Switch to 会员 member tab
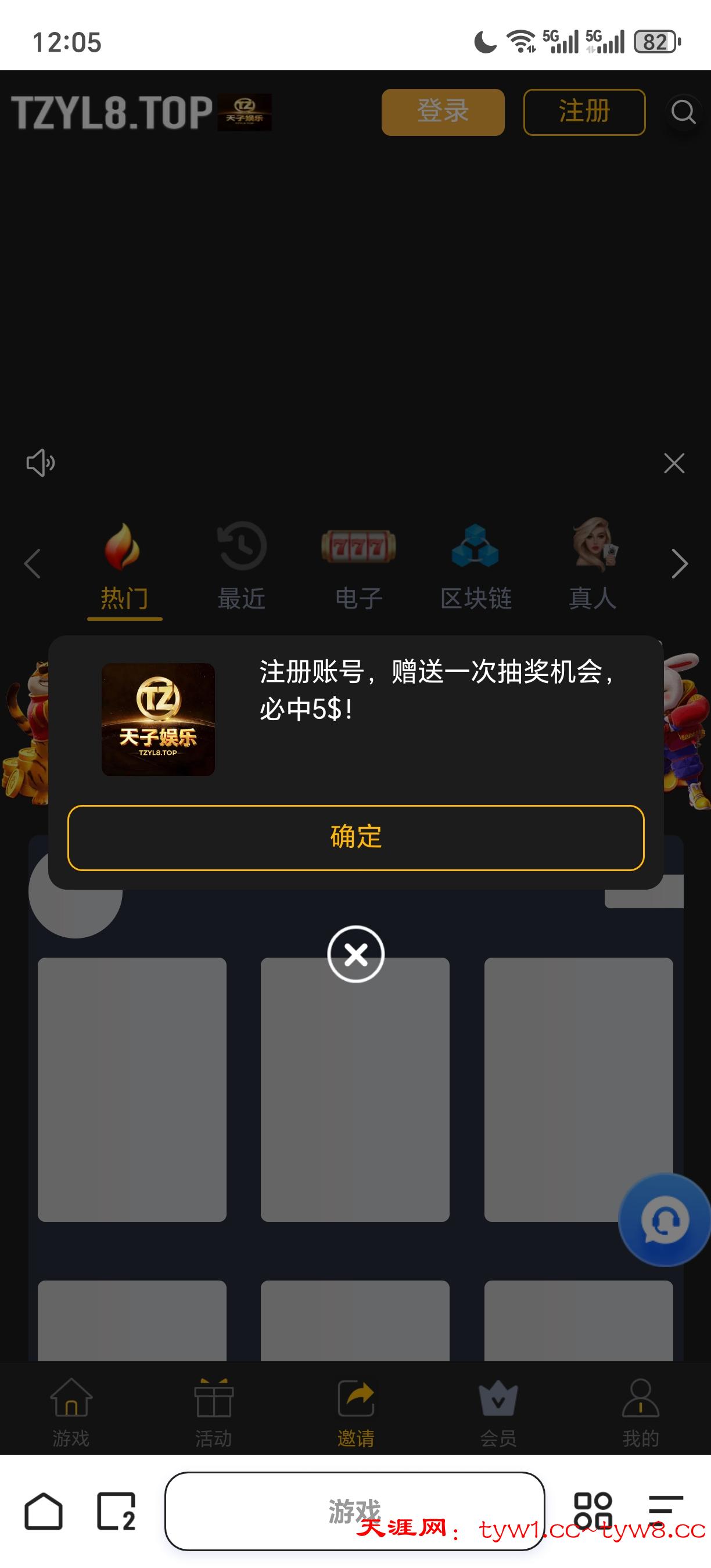 498,1414
